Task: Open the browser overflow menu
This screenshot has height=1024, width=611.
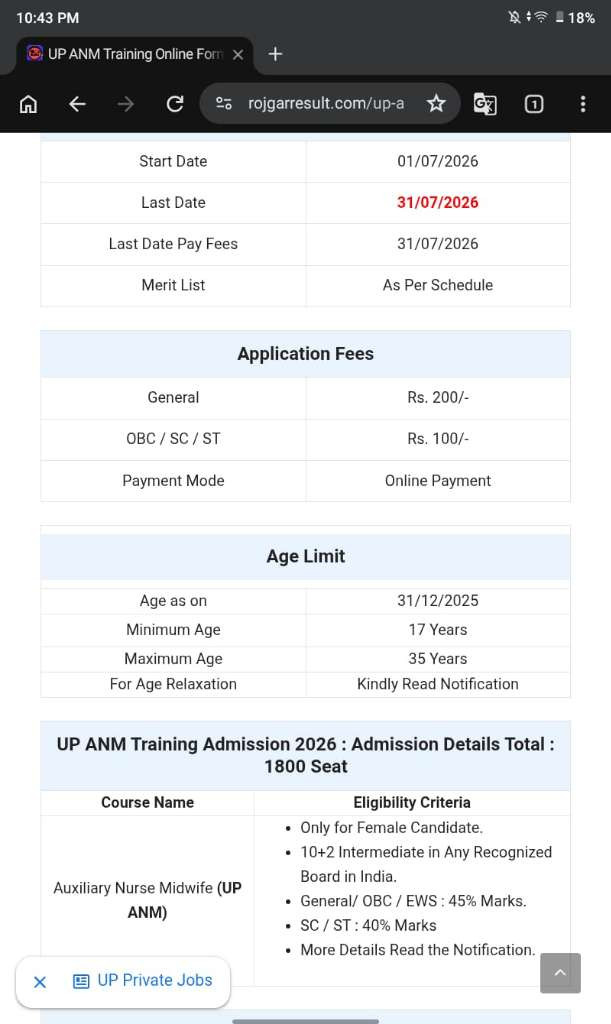Action: click(582, 104)
